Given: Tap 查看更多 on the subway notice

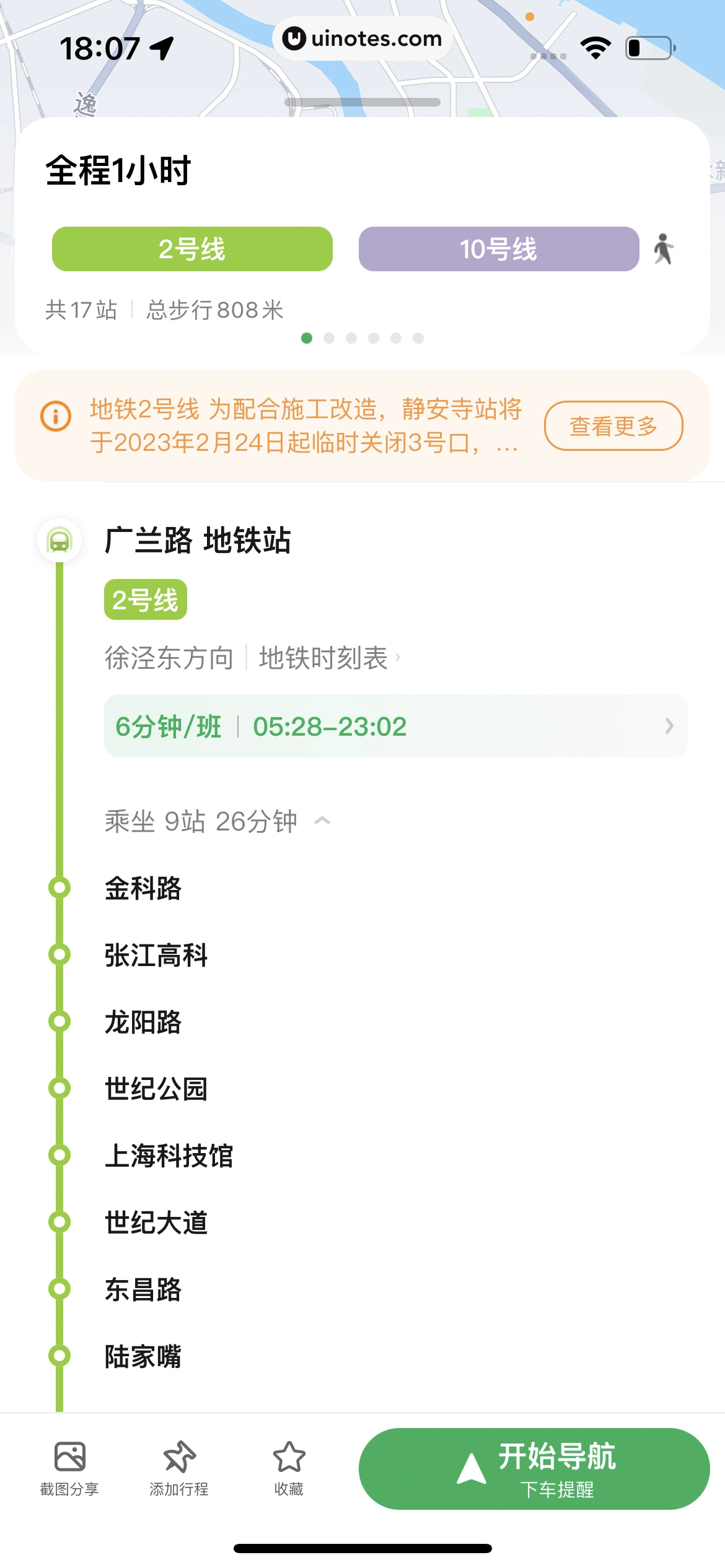Looking at the screenshot, I should tap(613, 425).
